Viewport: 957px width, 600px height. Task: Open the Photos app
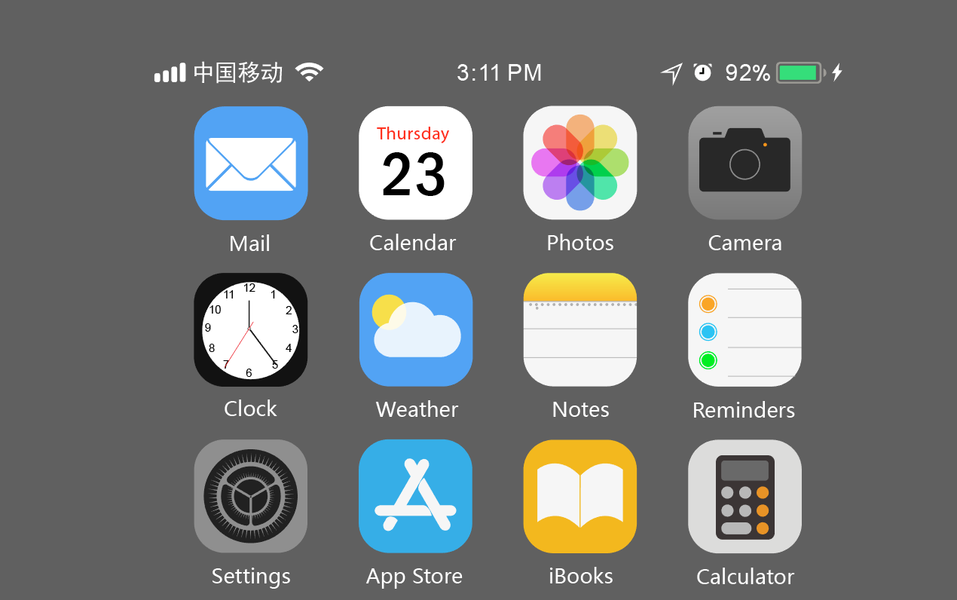click(580, 163)
